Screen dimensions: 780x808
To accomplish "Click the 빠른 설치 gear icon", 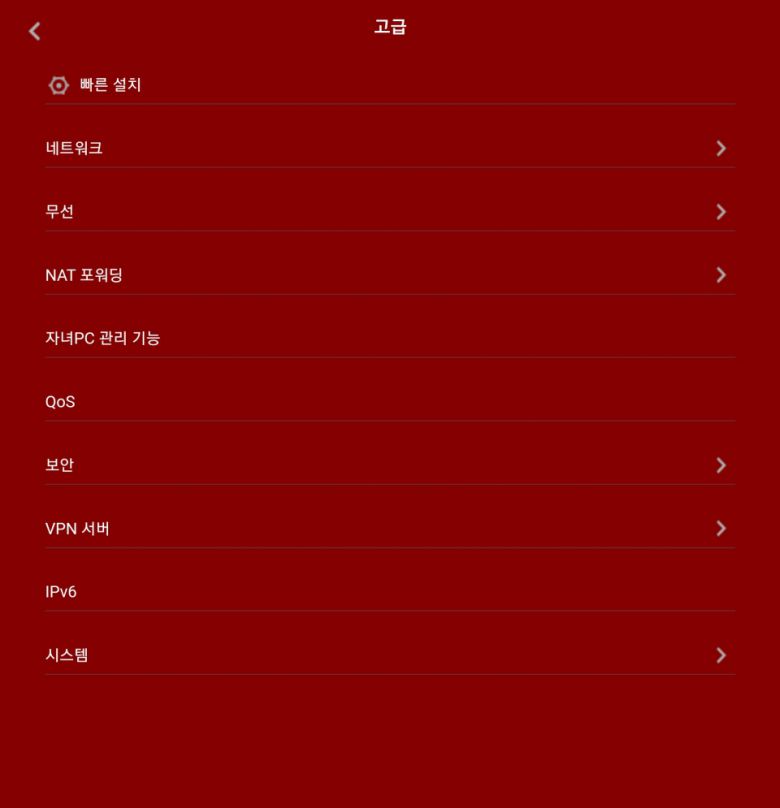I will coord(58,86).
